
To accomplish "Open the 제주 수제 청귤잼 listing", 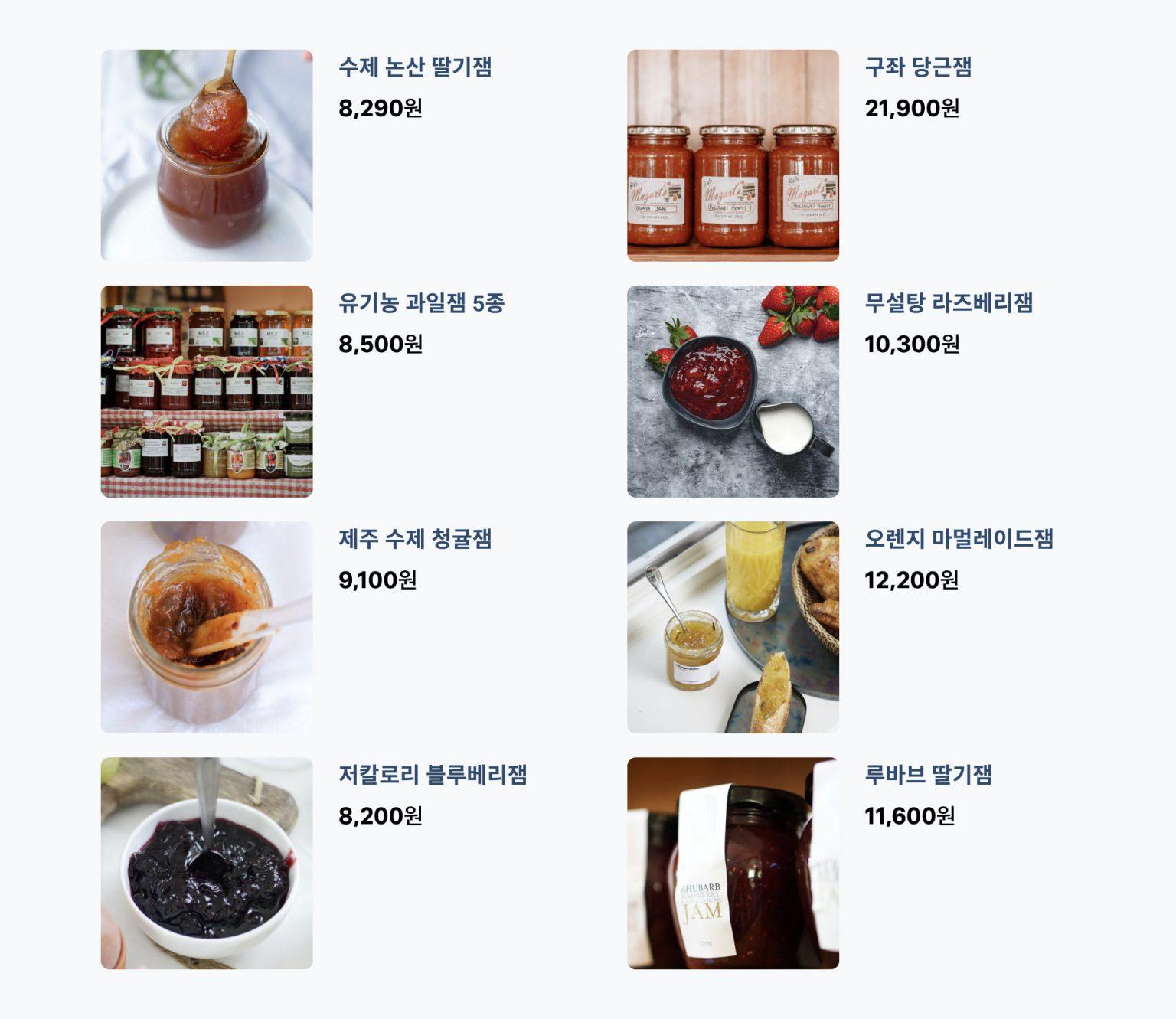I will pyautogui.click(x=414, y=539).
